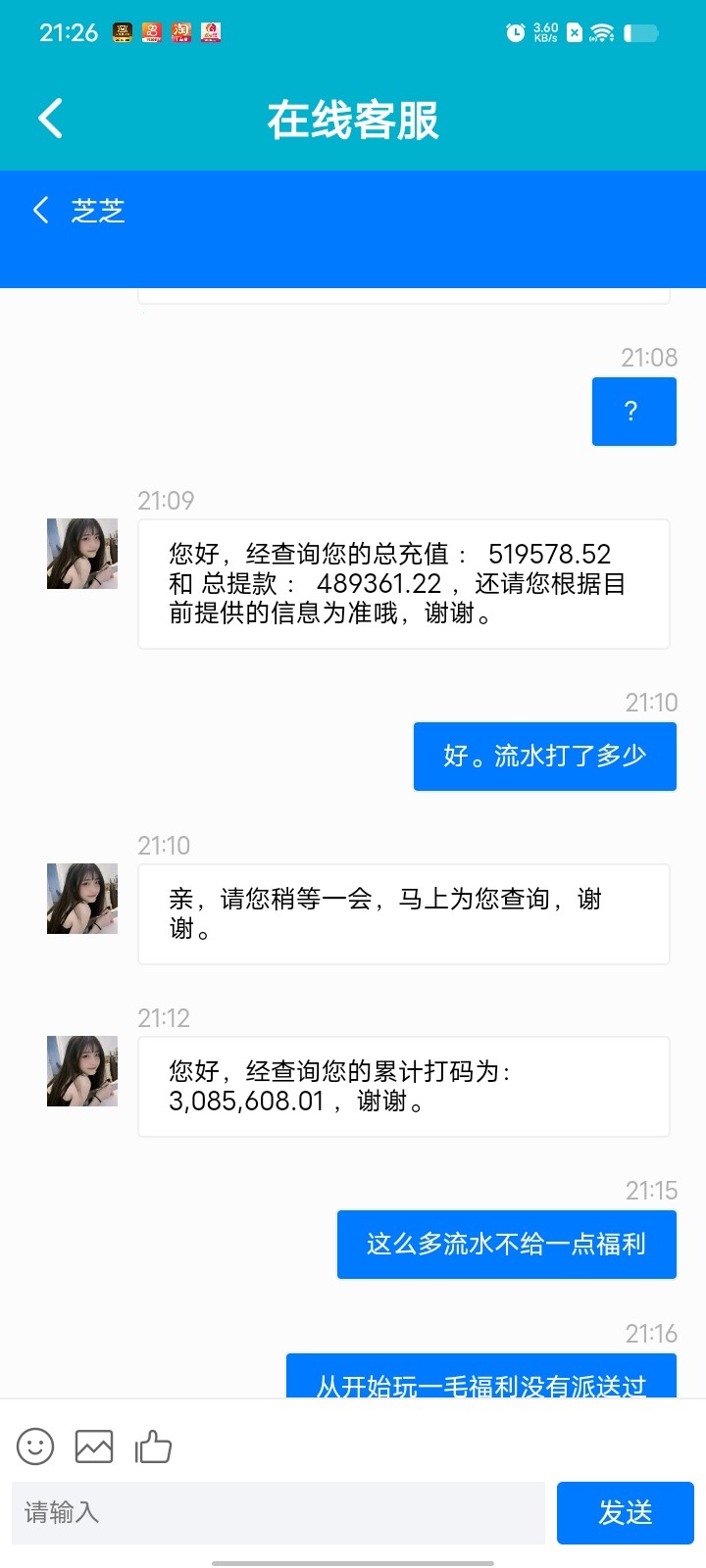Open the emoji picker smiley icon
The width and height of the screenshot is (706, 1568).
[x=35, y=1445]
